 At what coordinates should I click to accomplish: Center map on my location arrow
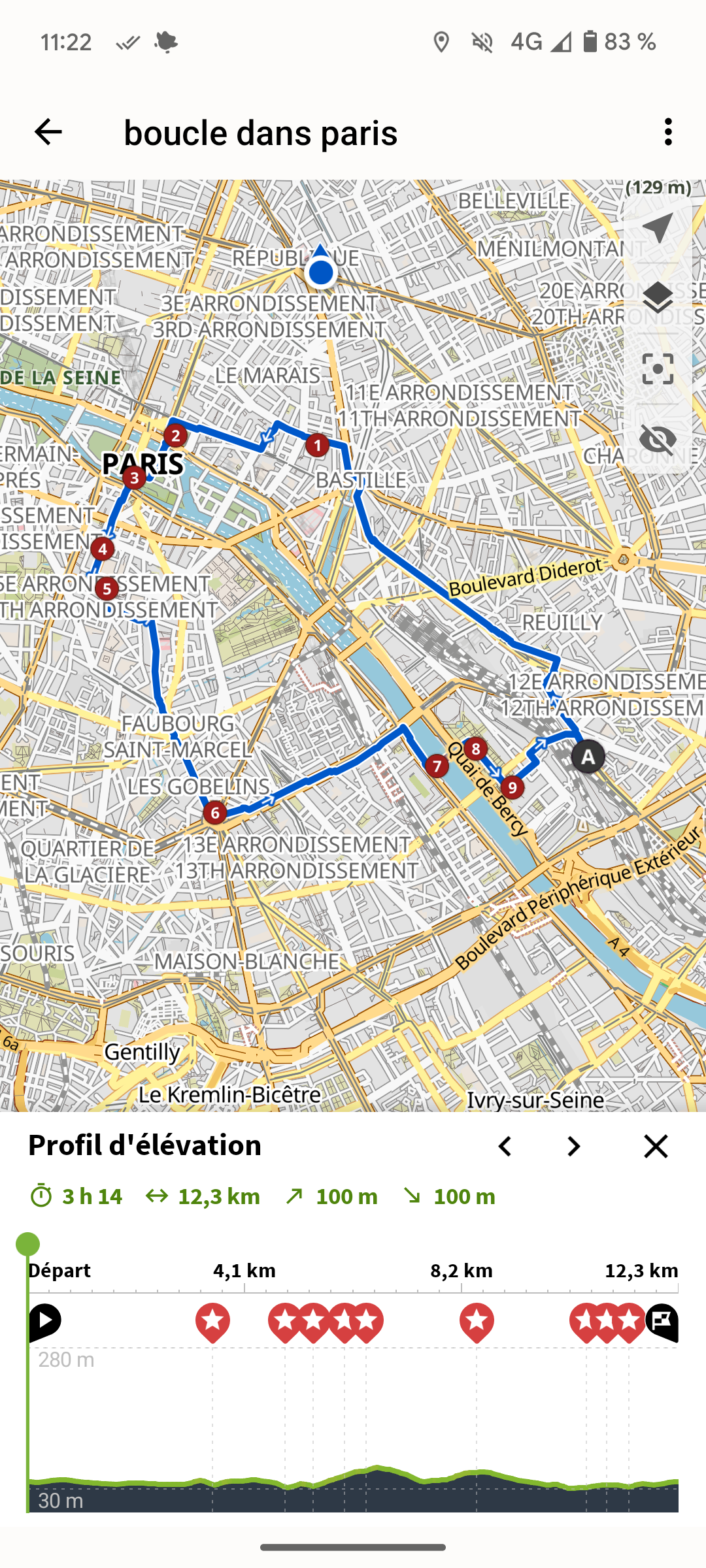[x=658, y=228]
